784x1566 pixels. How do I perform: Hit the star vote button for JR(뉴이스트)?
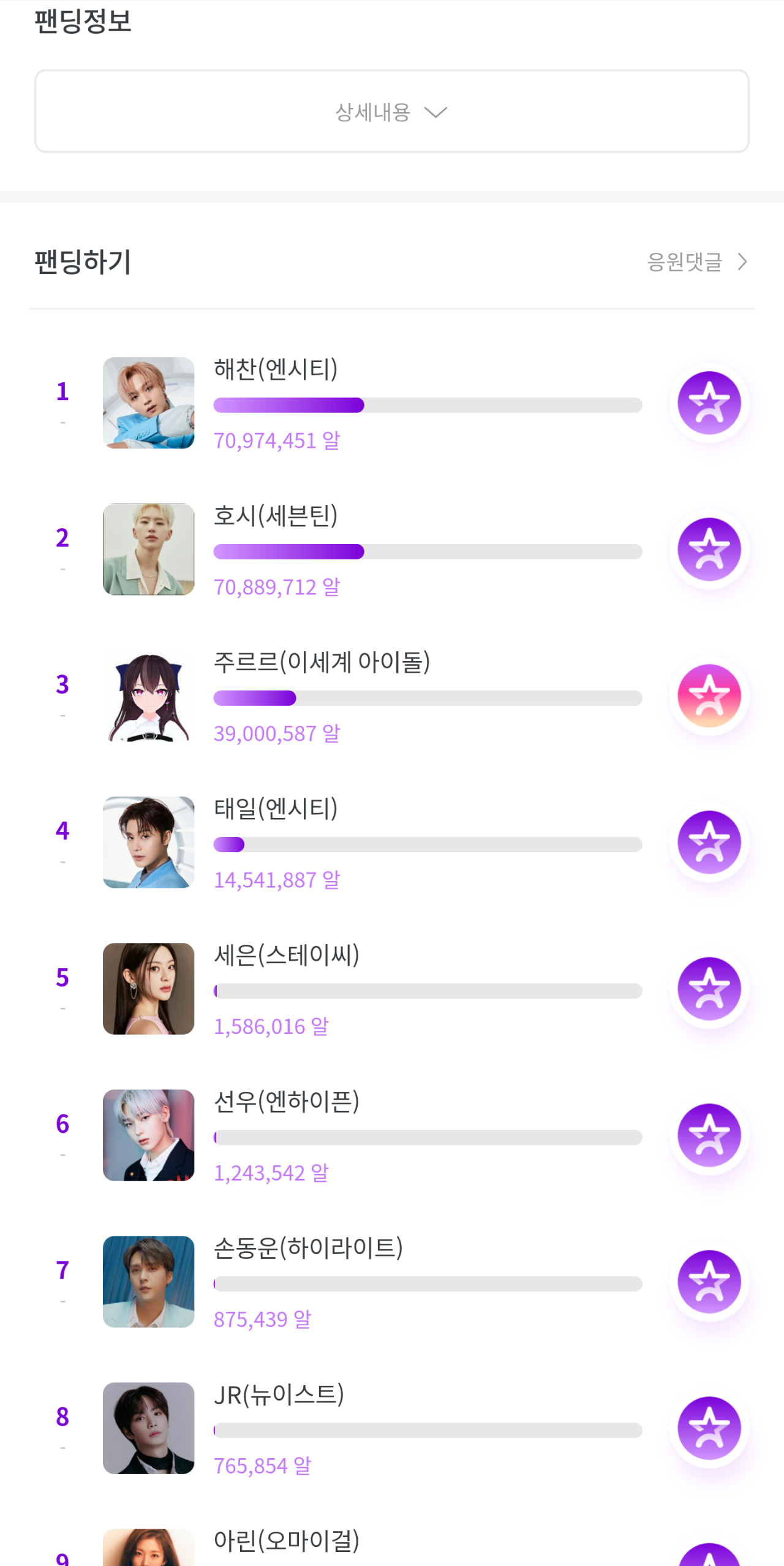pos(709,1428)
